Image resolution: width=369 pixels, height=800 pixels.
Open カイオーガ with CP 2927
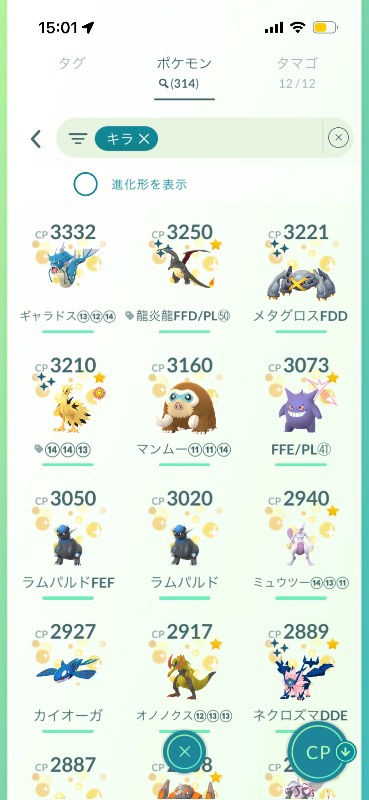68,676
